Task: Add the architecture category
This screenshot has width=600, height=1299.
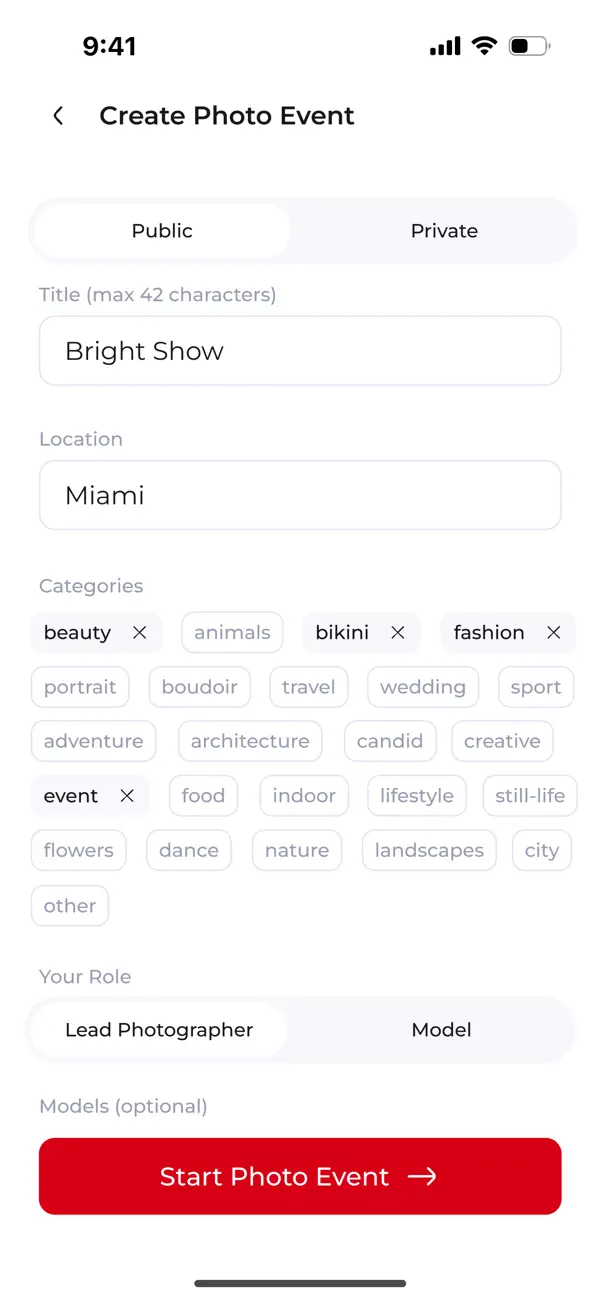Action: (x=250, y=741)
